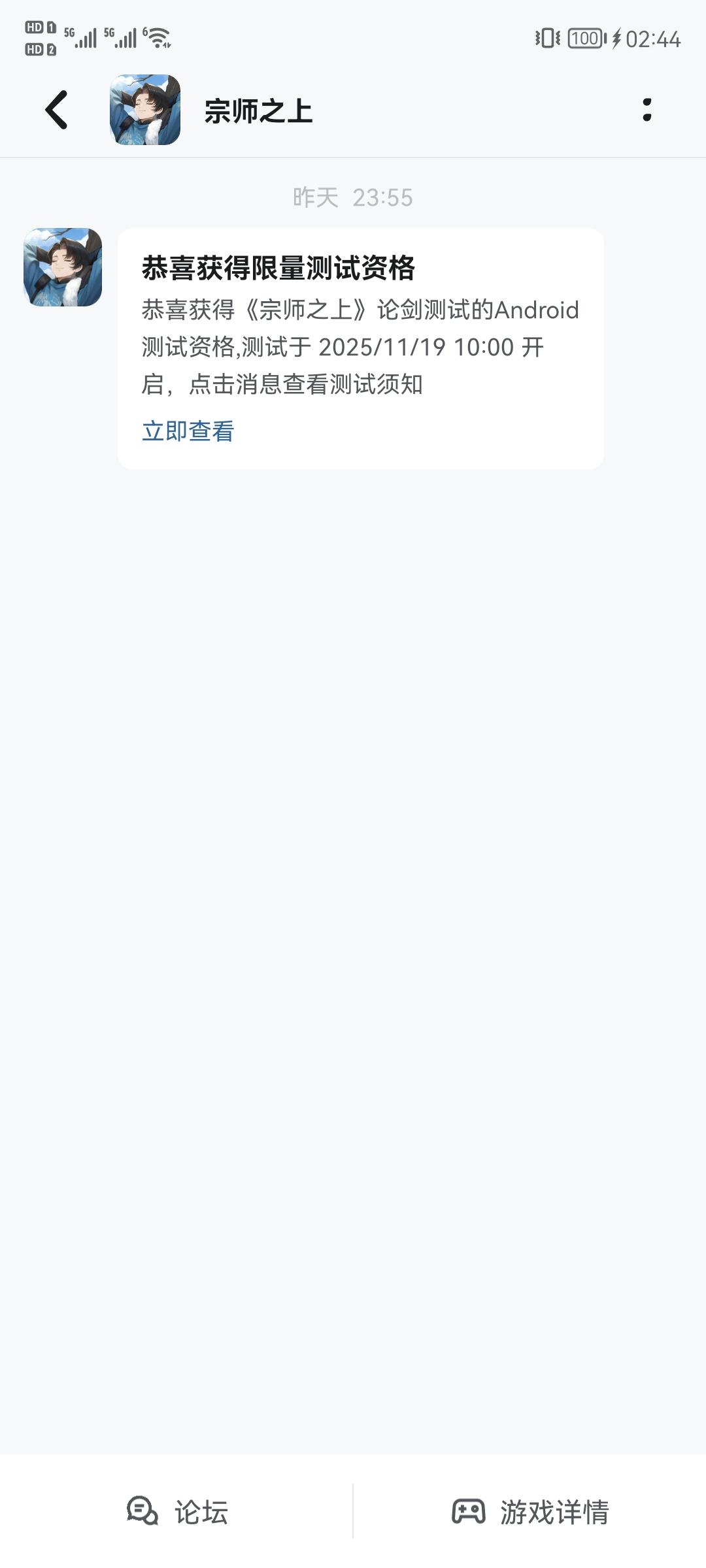The width and height of the screenshot is (706, 1568).
Task: Open the three-dot overflow menu
Action: coord(647,109)
